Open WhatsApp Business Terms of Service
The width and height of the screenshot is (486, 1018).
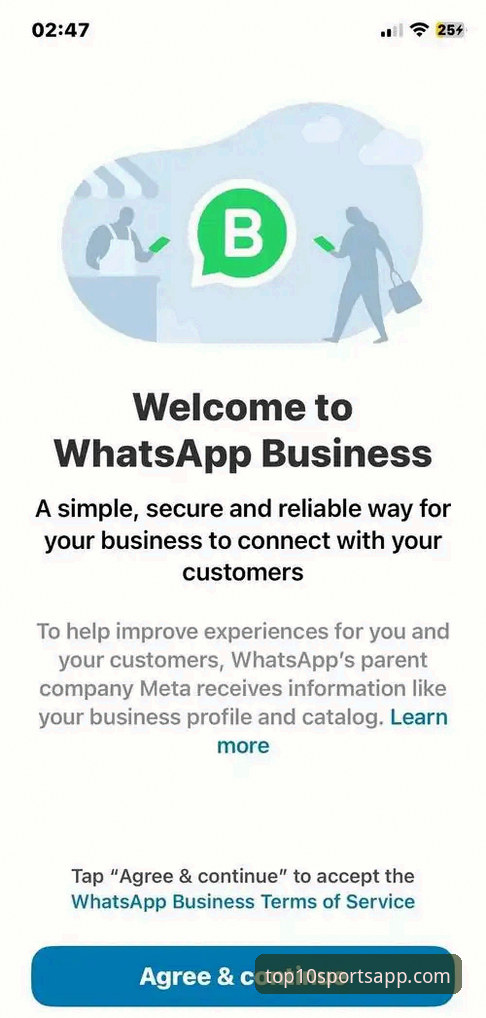pos(243,902)
